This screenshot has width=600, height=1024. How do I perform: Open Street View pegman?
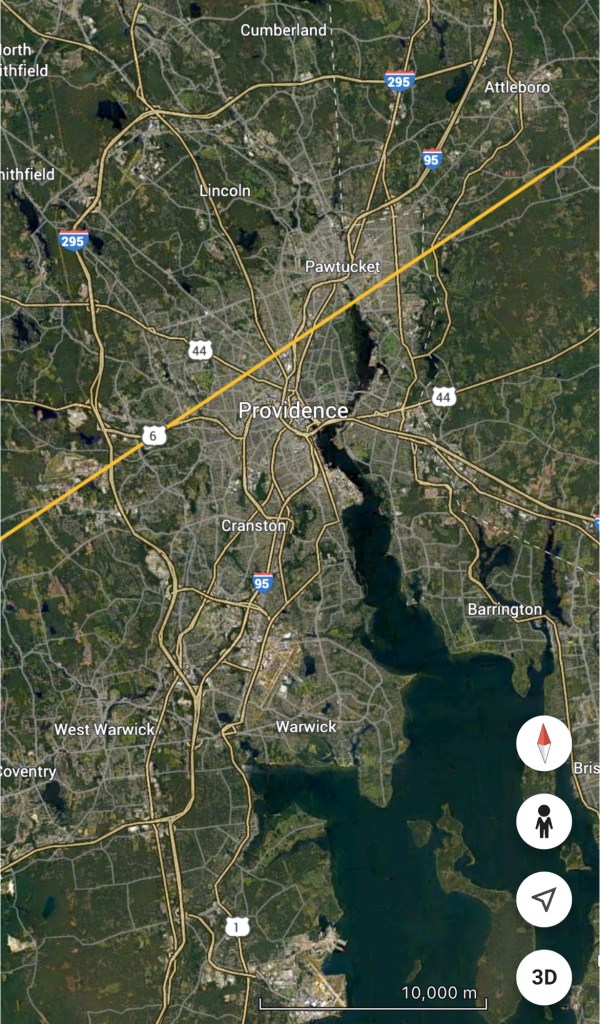click(544, 822)
